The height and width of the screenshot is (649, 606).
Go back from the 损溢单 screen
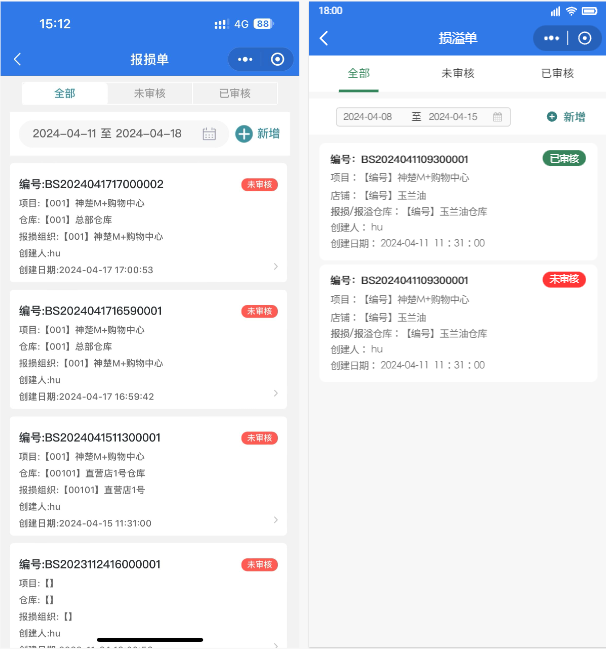point(324,38)
